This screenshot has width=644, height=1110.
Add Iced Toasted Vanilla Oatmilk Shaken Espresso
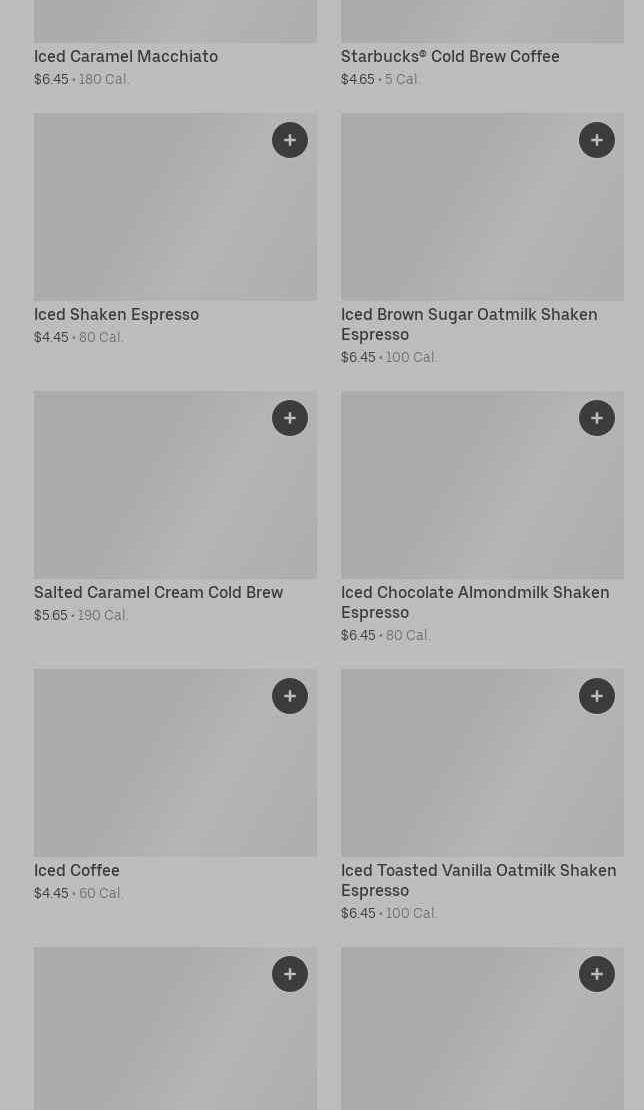click(x=597, y=697)
